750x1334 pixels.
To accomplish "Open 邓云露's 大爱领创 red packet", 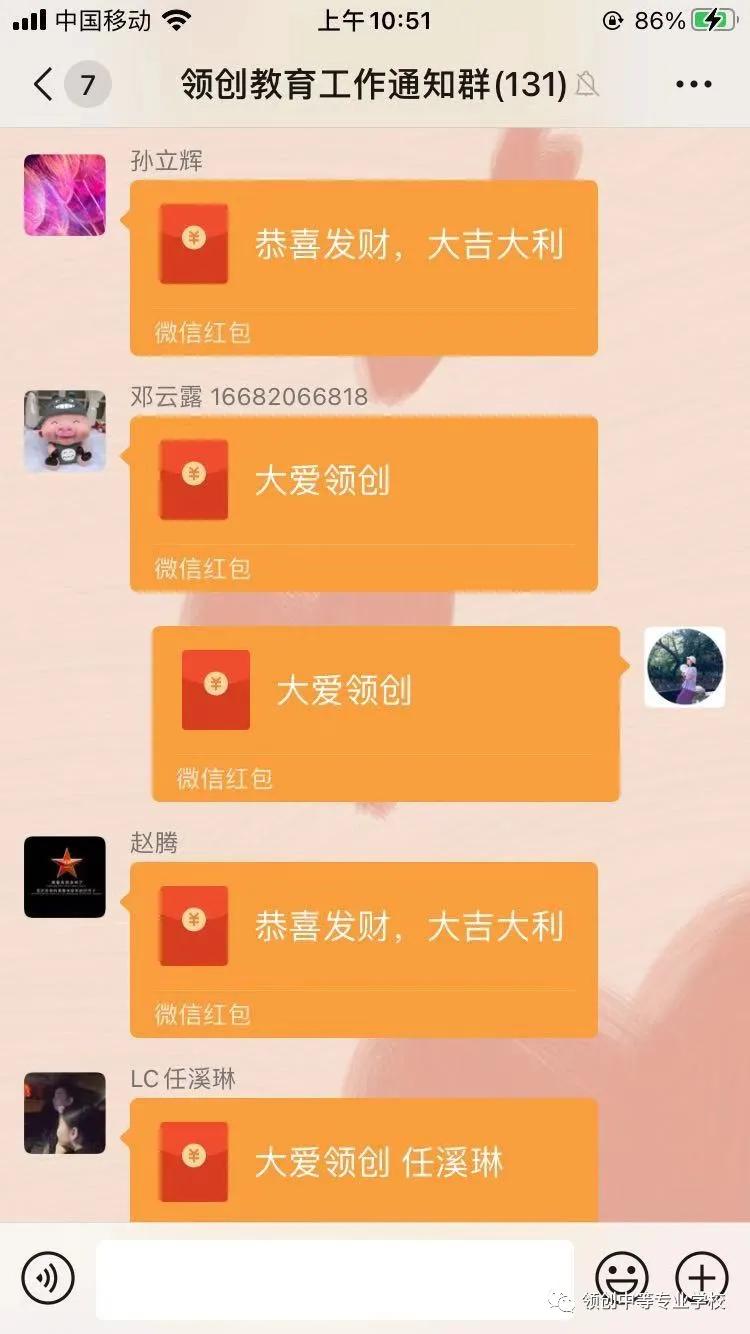I will (x=364, y=502).
